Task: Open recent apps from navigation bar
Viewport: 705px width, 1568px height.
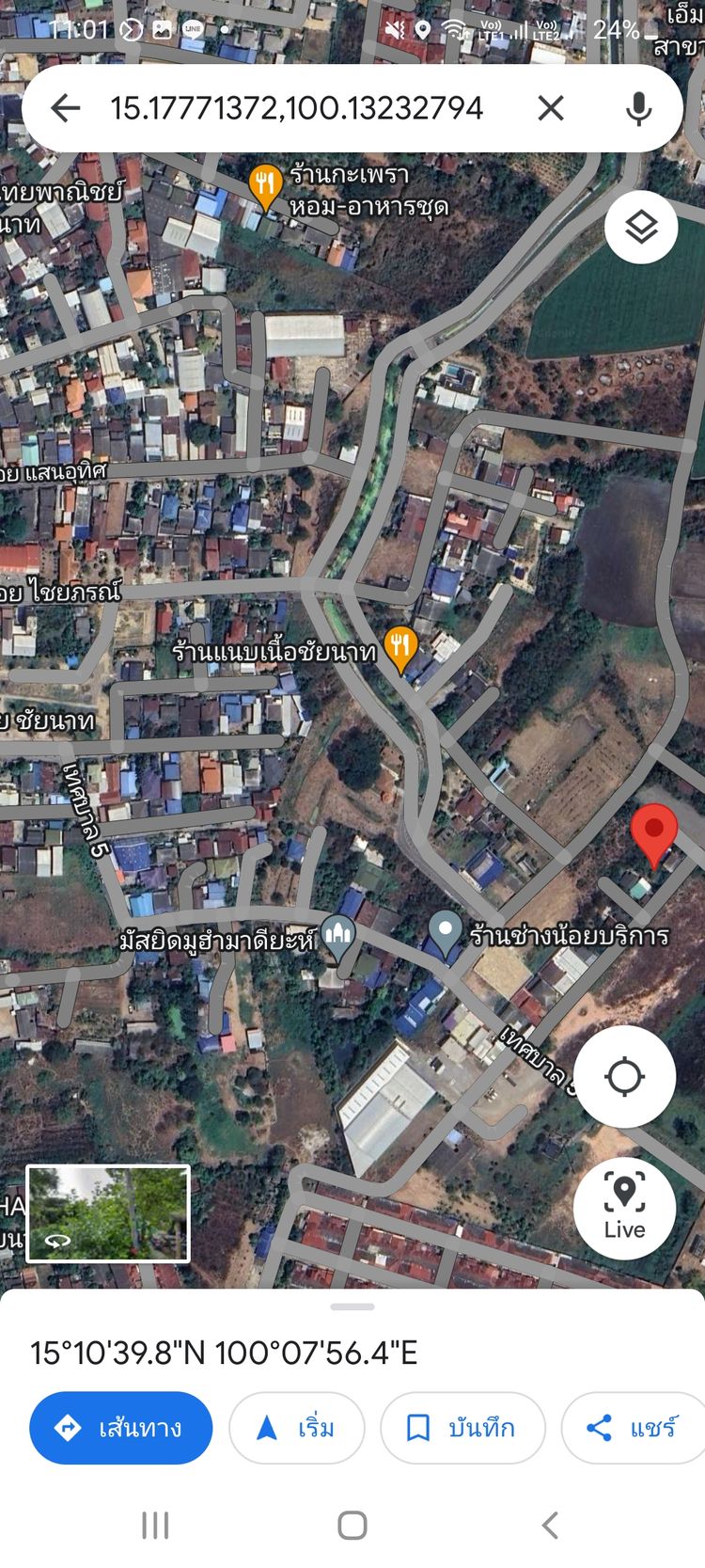Action: coord(155,1525)
